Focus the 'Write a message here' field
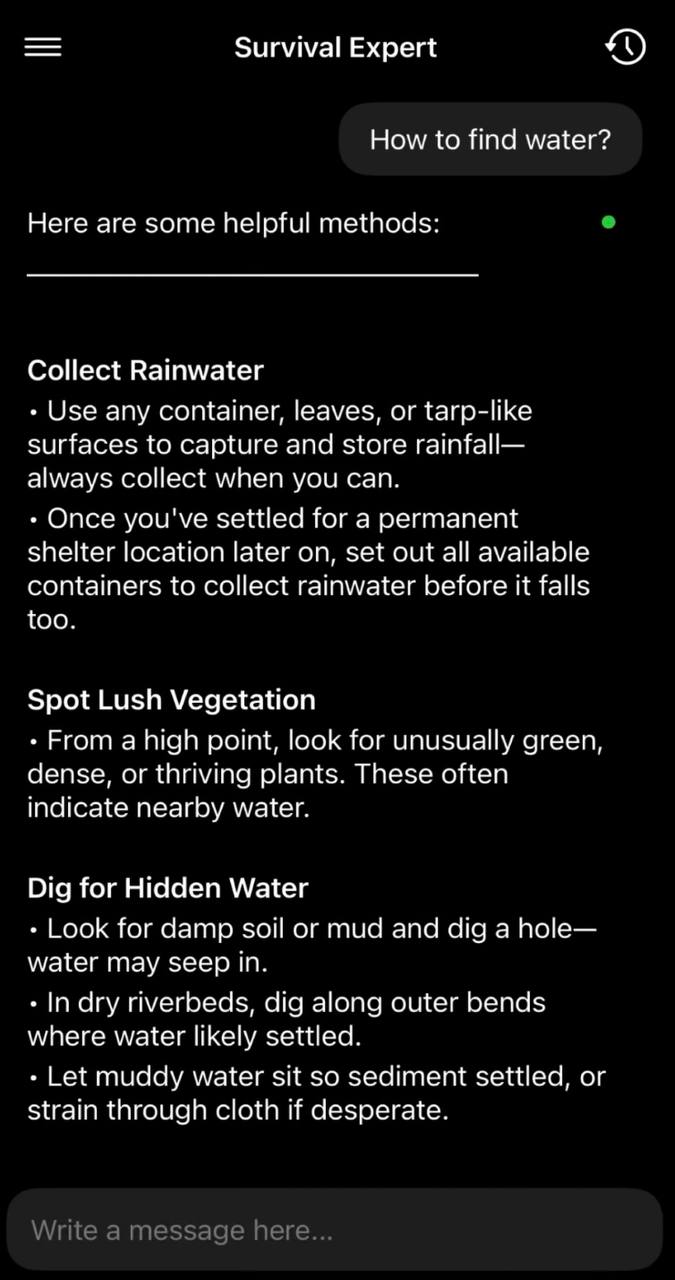 click(x=335, y=1229)
